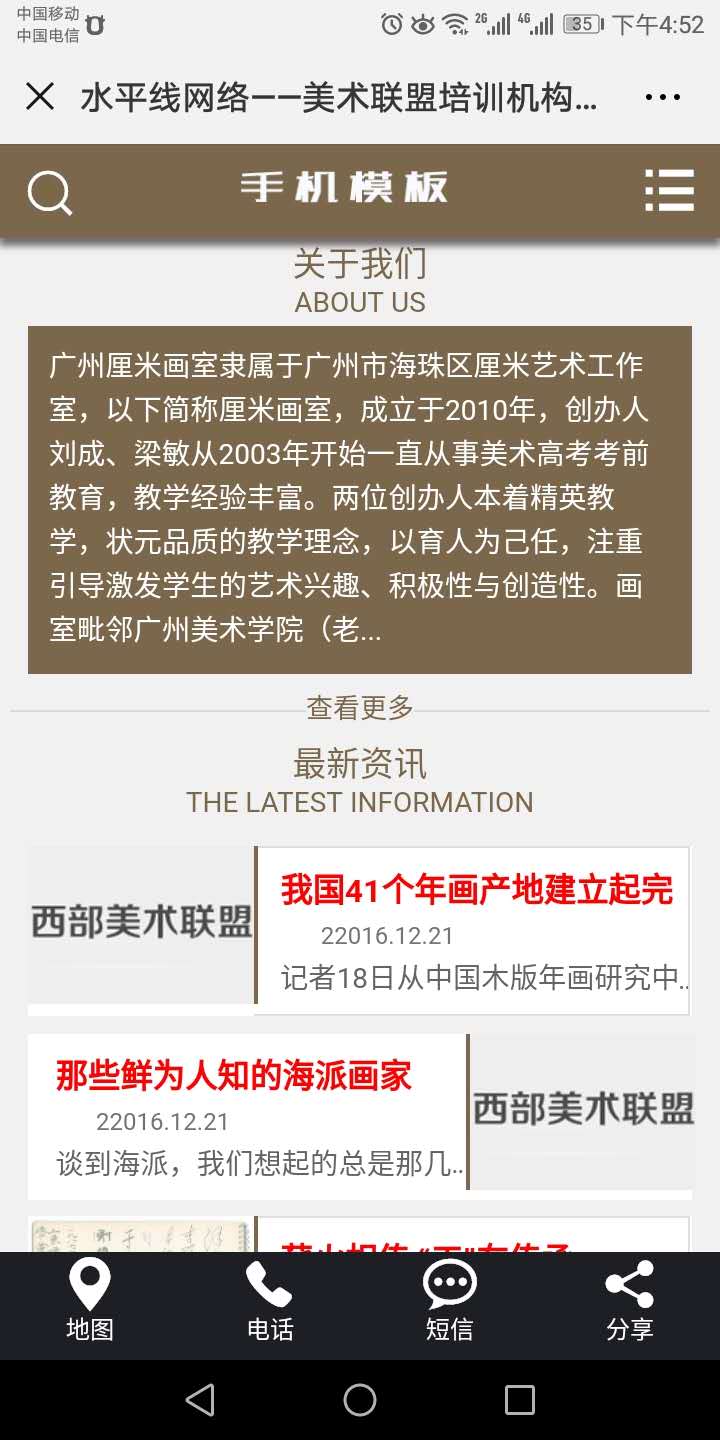
Task: Go to the system home screen
Action: click(x=360, y=1400)
